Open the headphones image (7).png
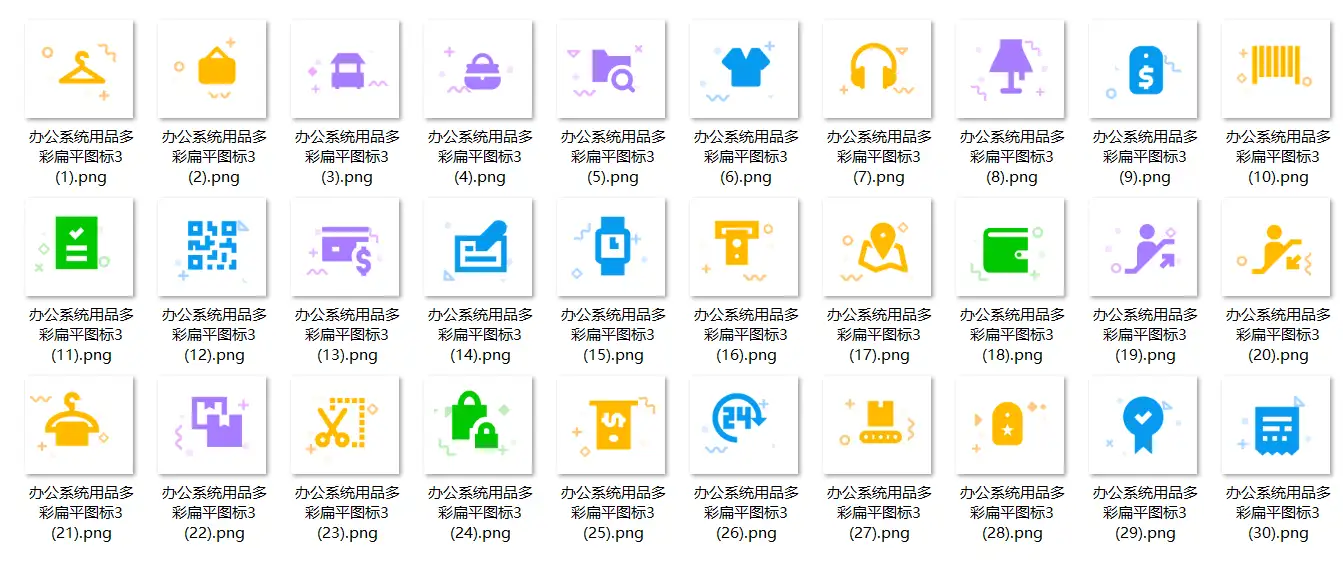 click(877, 69)
